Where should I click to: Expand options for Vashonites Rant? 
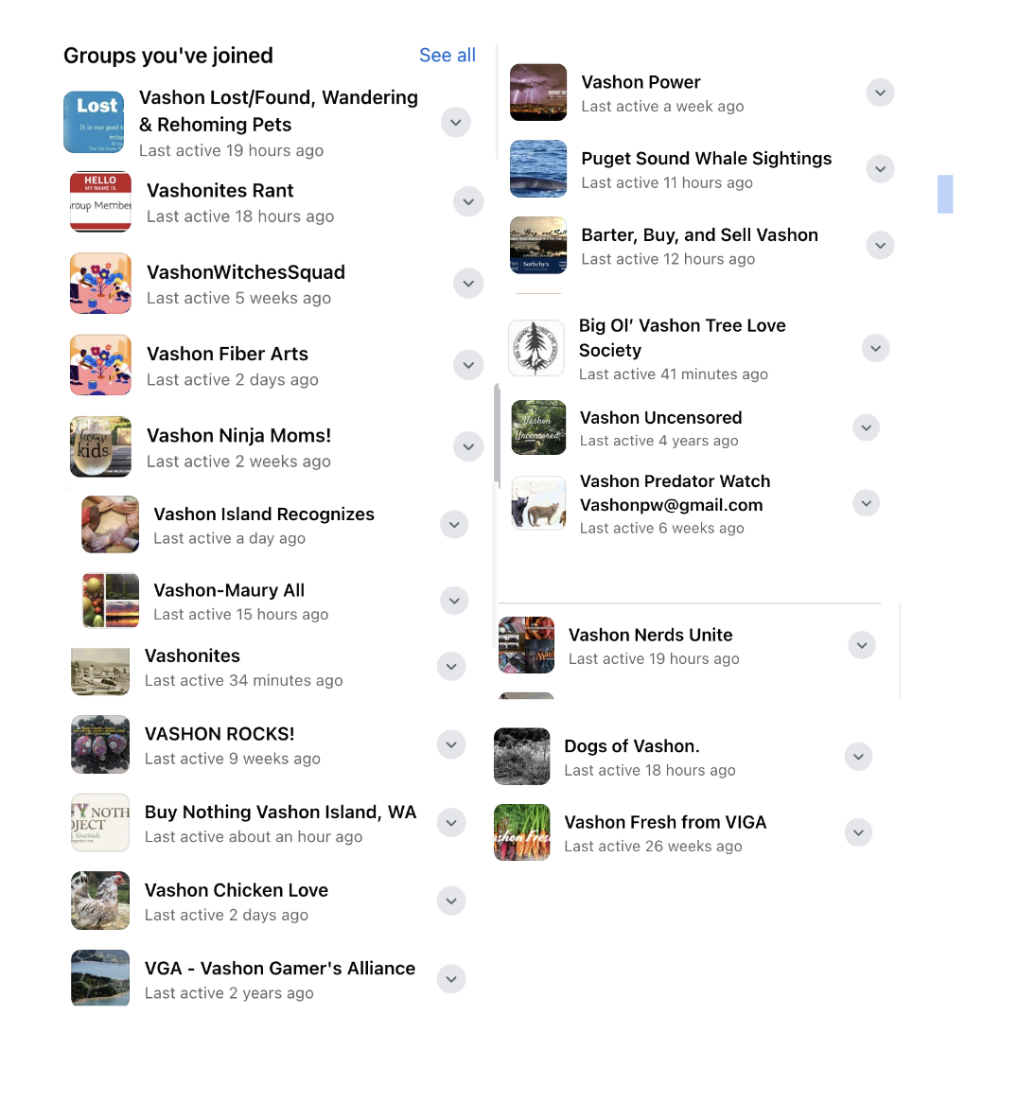click(468, 201)
